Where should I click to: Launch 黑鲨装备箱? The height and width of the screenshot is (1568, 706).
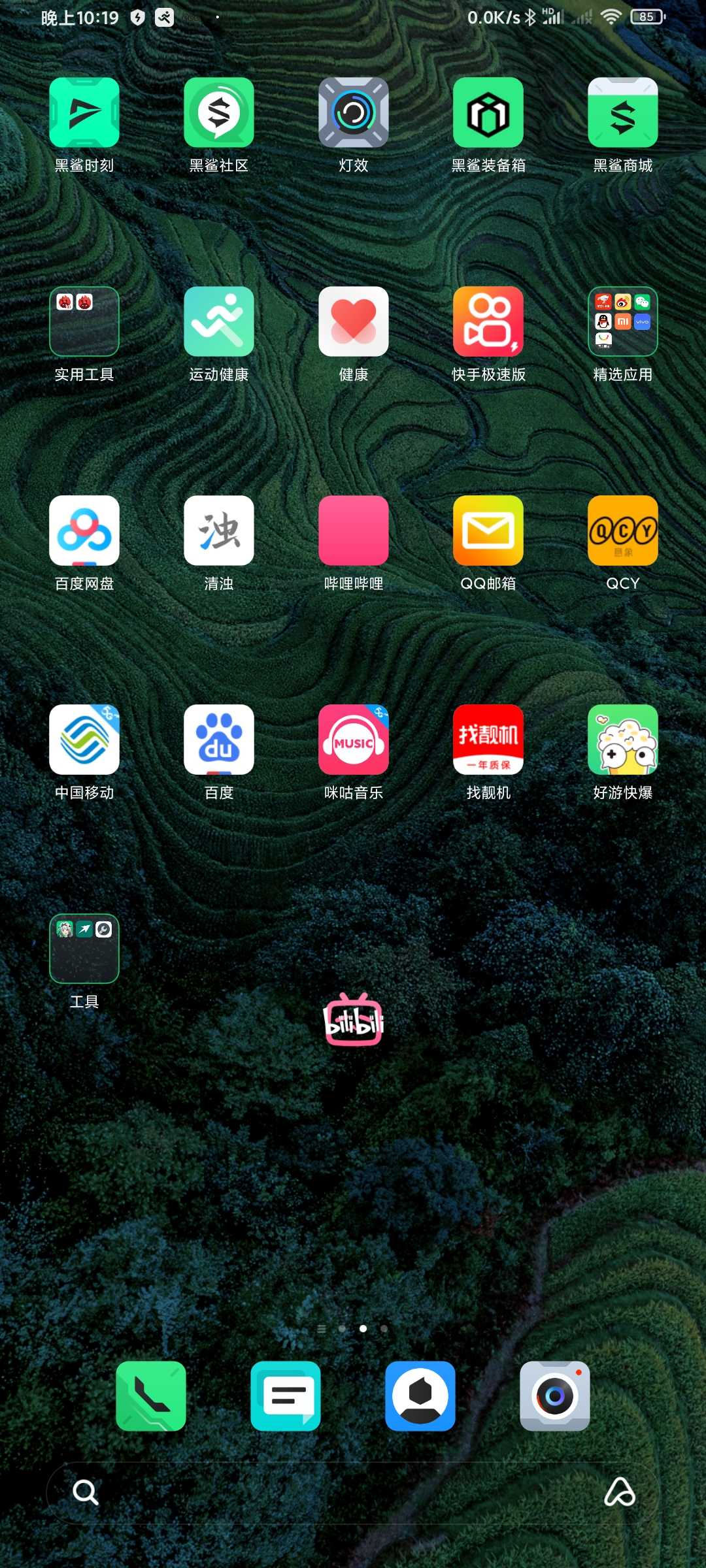[488, 112]
